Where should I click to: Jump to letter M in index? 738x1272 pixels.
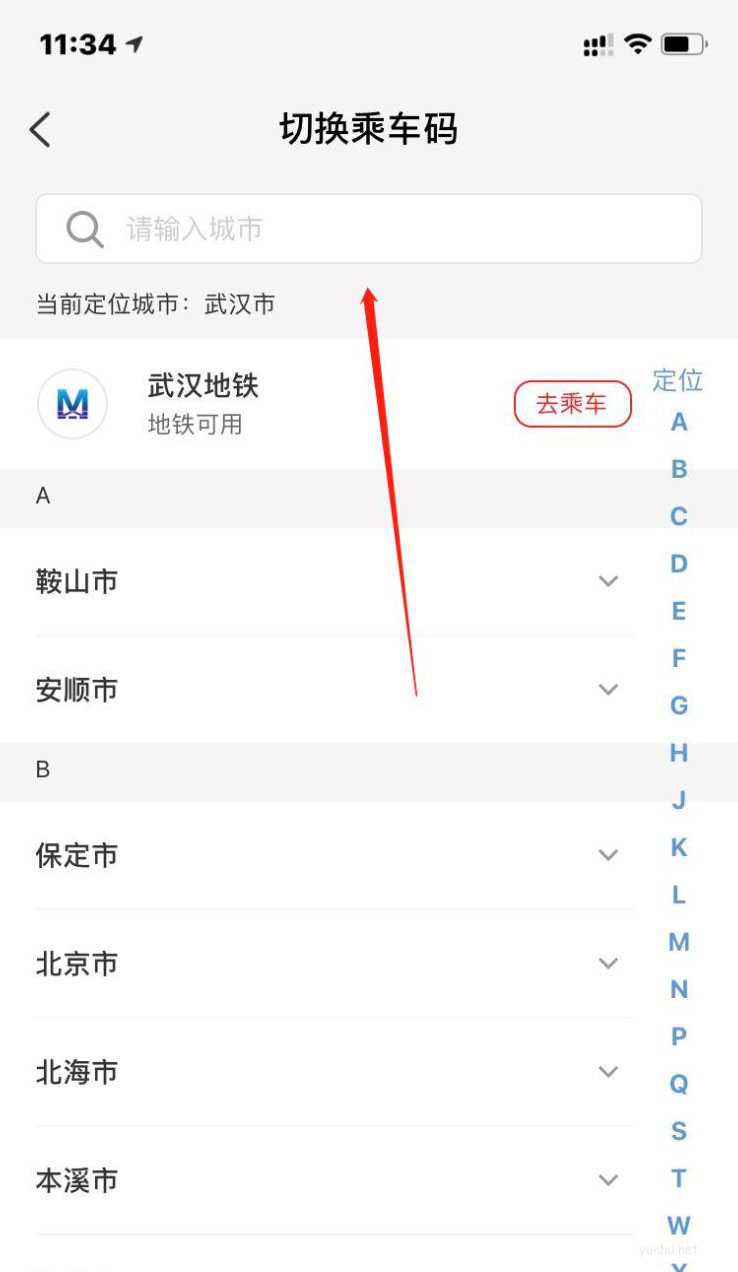pyautogui.click(x=679, y=942)
